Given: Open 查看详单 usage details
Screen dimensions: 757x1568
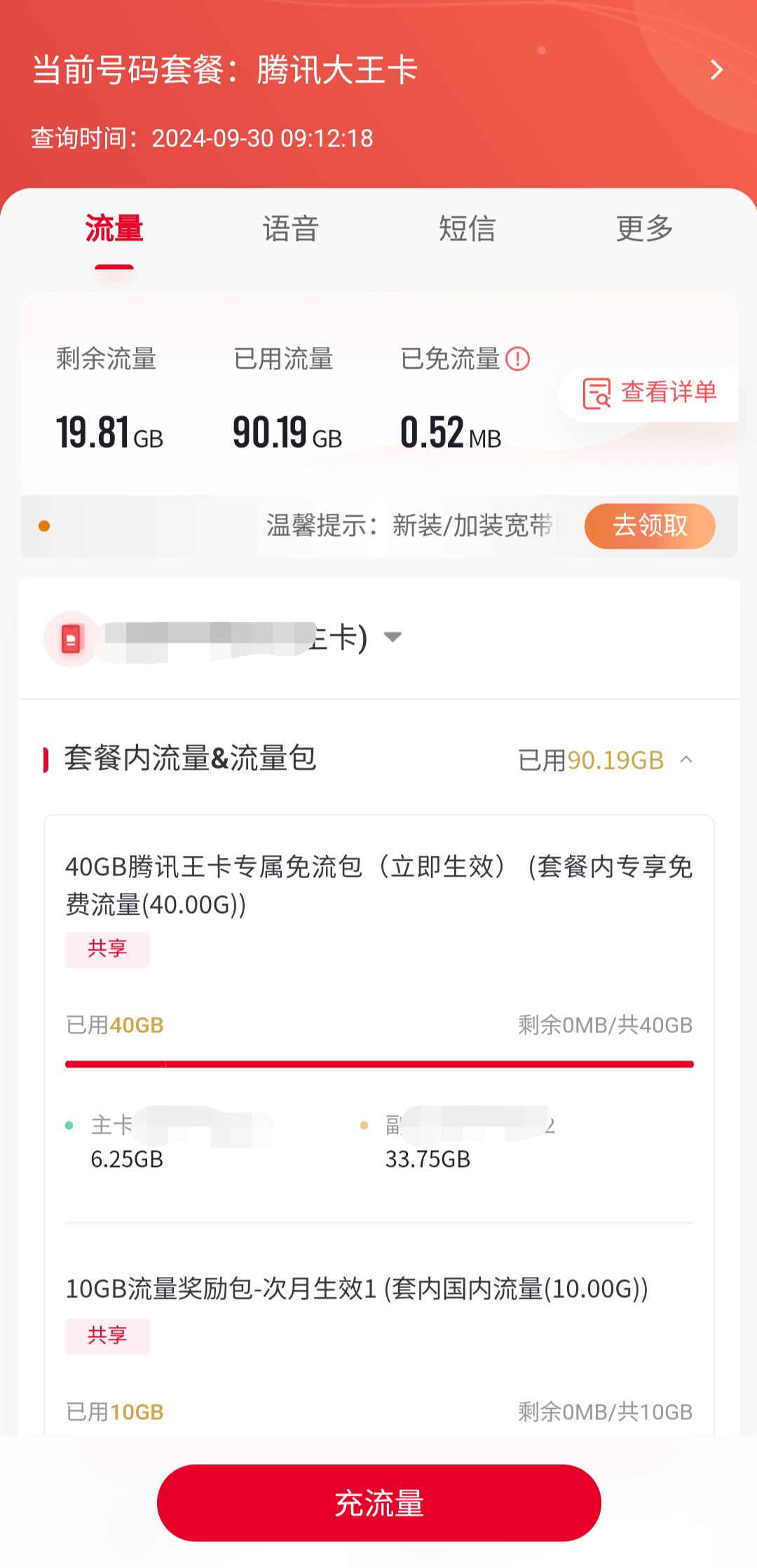Looking at the screenshot, I should (650, 393).
